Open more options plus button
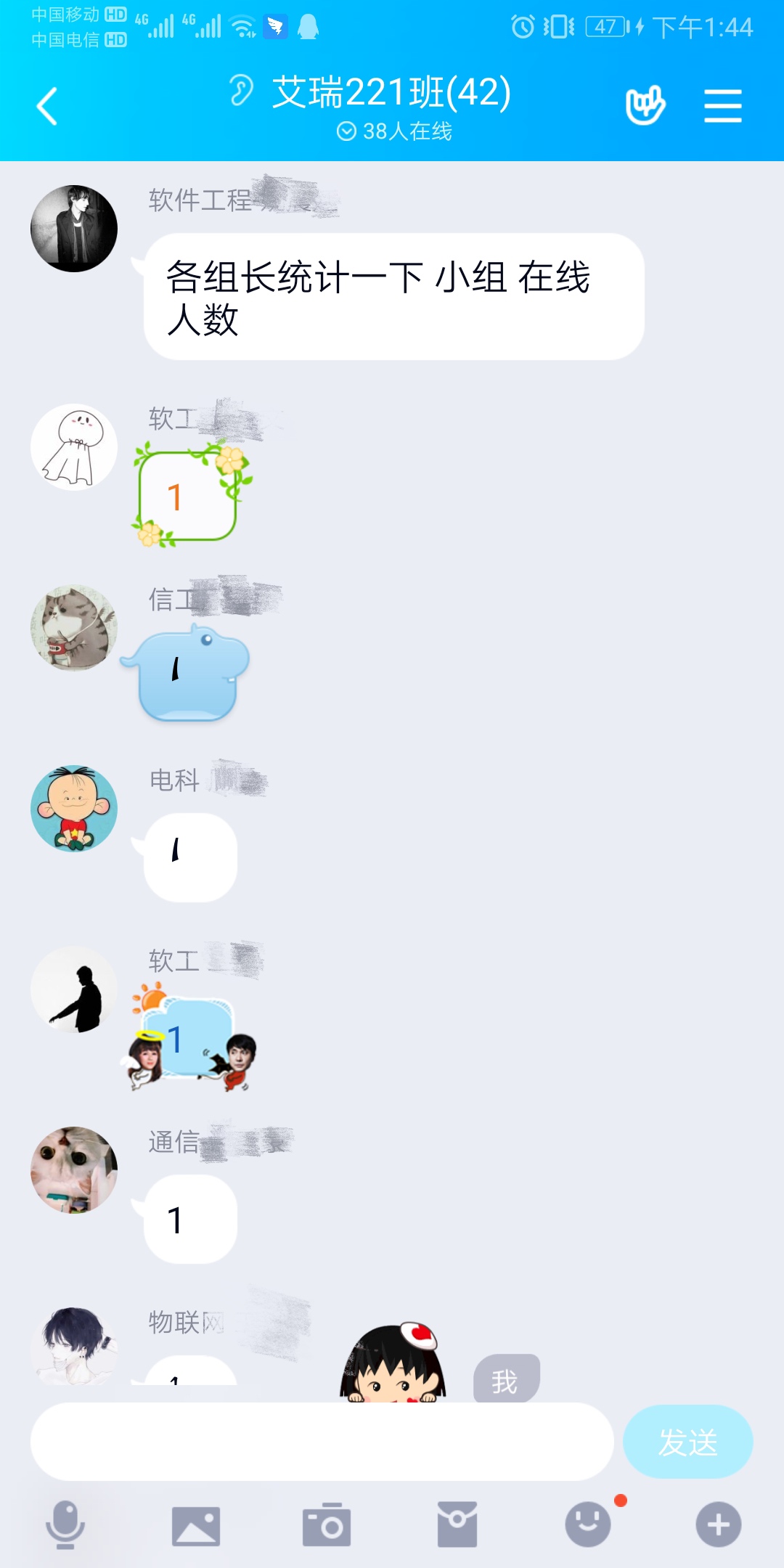 coord(719,1524)
